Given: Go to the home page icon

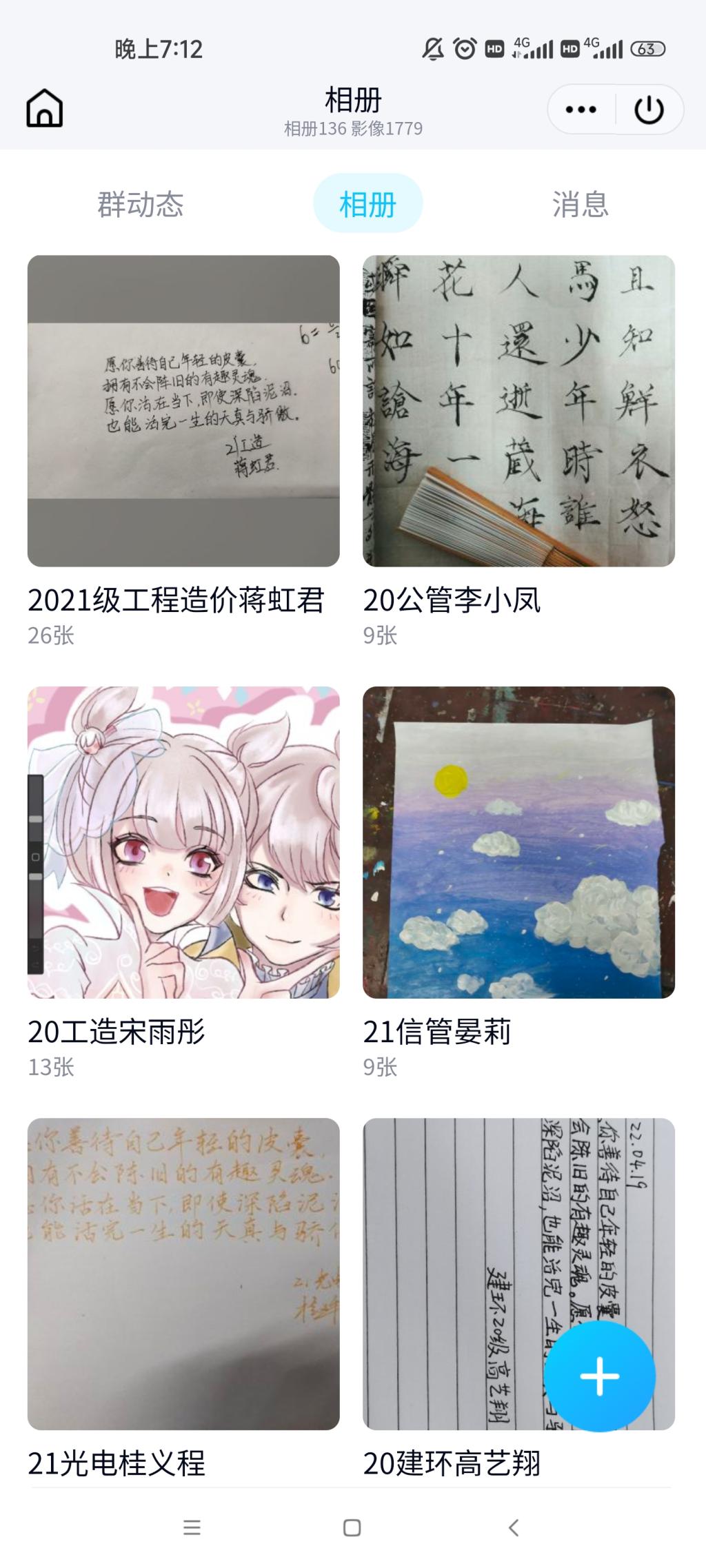Looking at the screenshot, I should click(x=45, y=108).
